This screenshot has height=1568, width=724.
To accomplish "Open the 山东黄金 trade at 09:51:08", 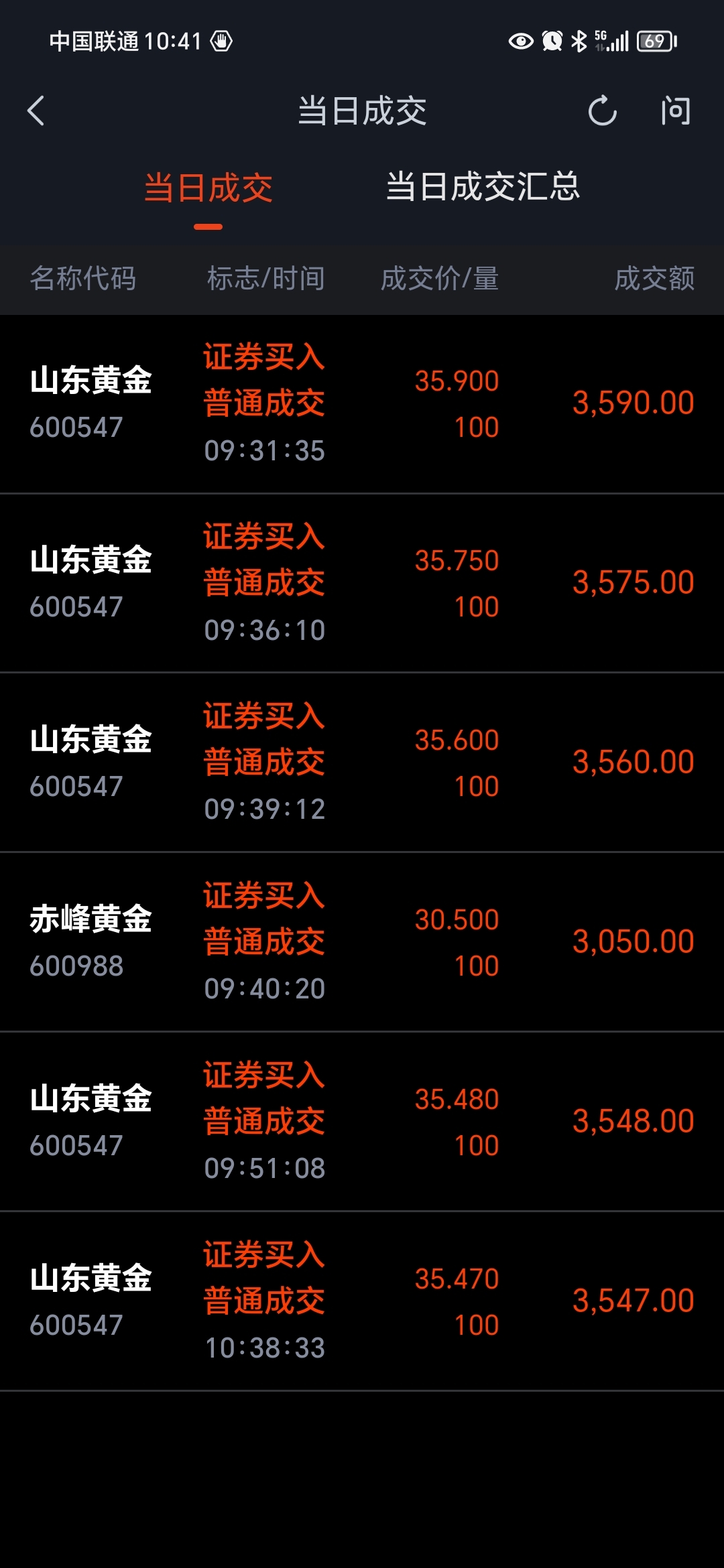I will coord(362,1122).
